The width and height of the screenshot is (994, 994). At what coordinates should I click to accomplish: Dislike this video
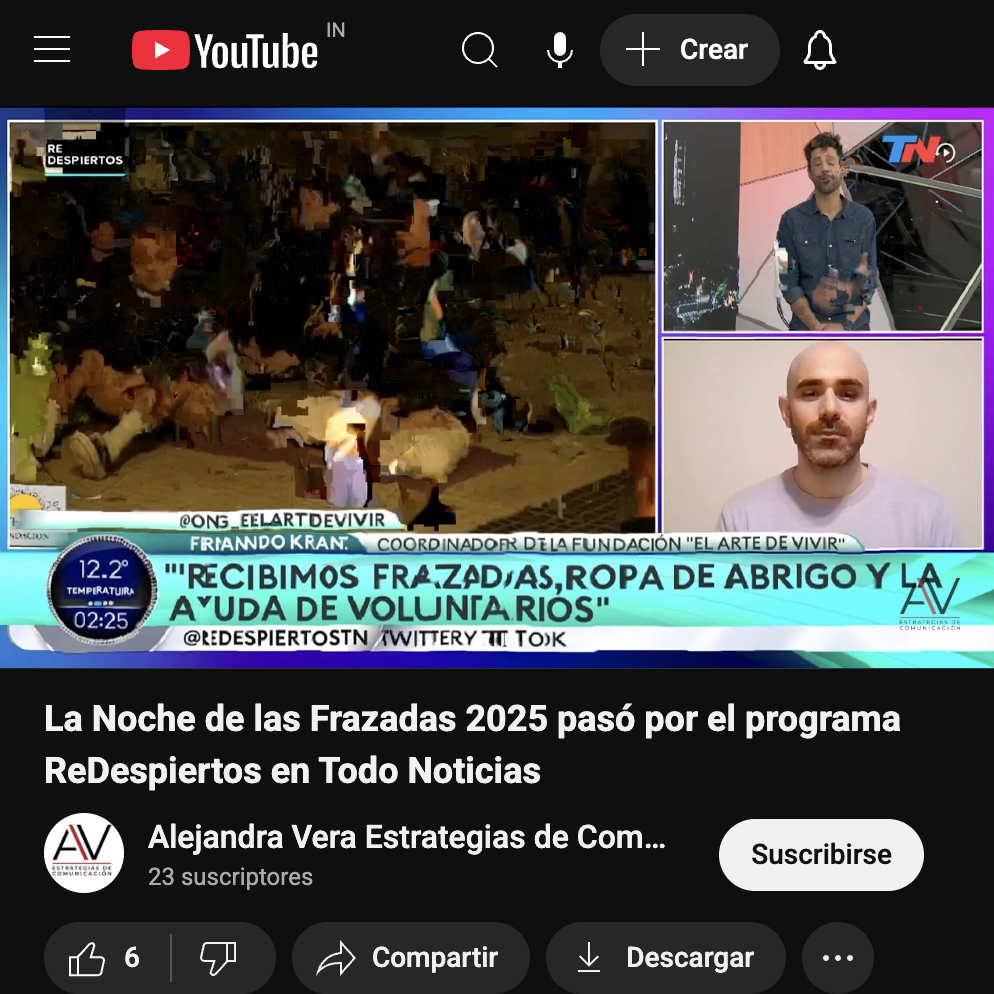[218, 958]
